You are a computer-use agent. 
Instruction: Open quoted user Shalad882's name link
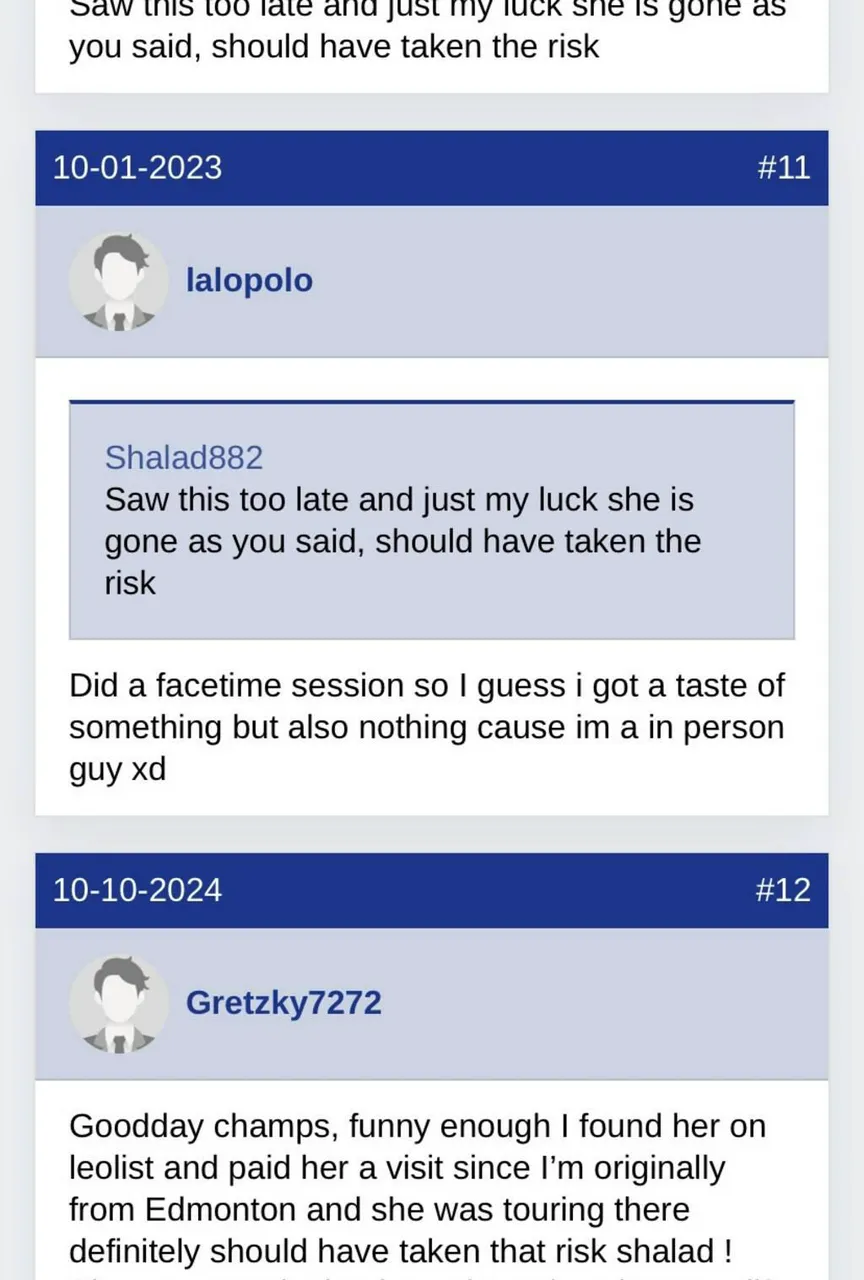point(184,458)
